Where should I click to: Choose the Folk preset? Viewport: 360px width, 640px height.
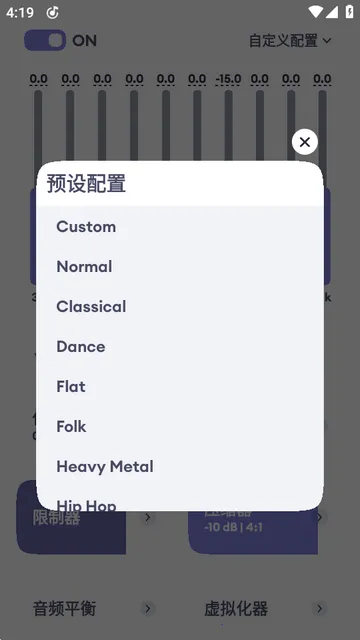(x=180, y=427)
